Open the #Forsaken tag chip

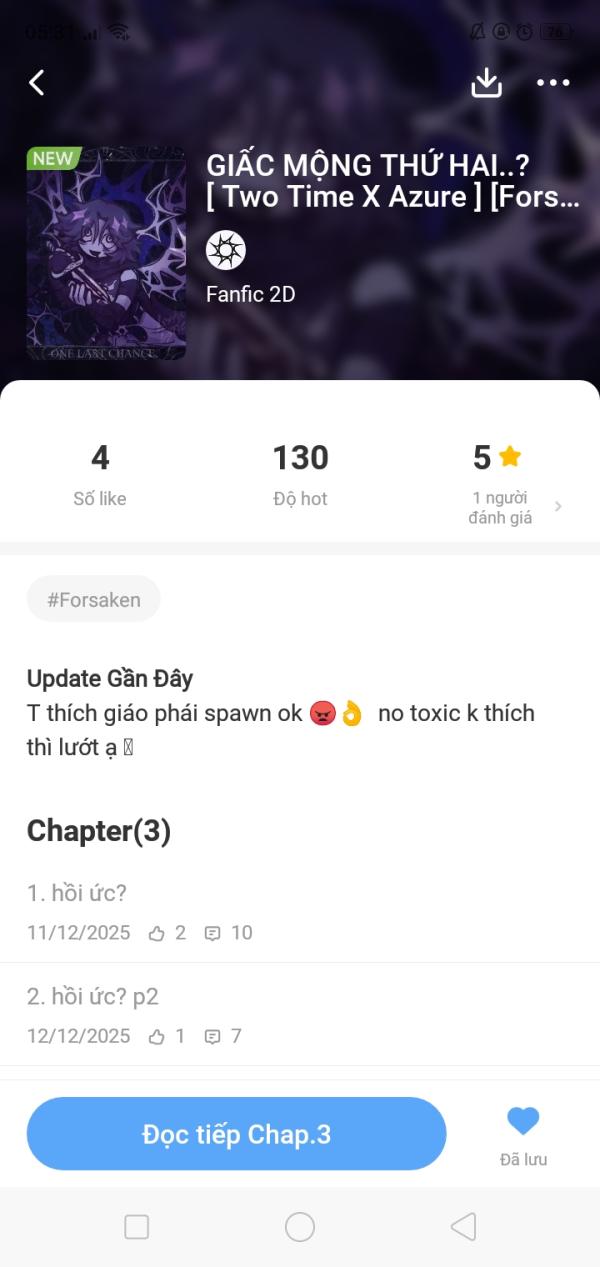point(94,600)
